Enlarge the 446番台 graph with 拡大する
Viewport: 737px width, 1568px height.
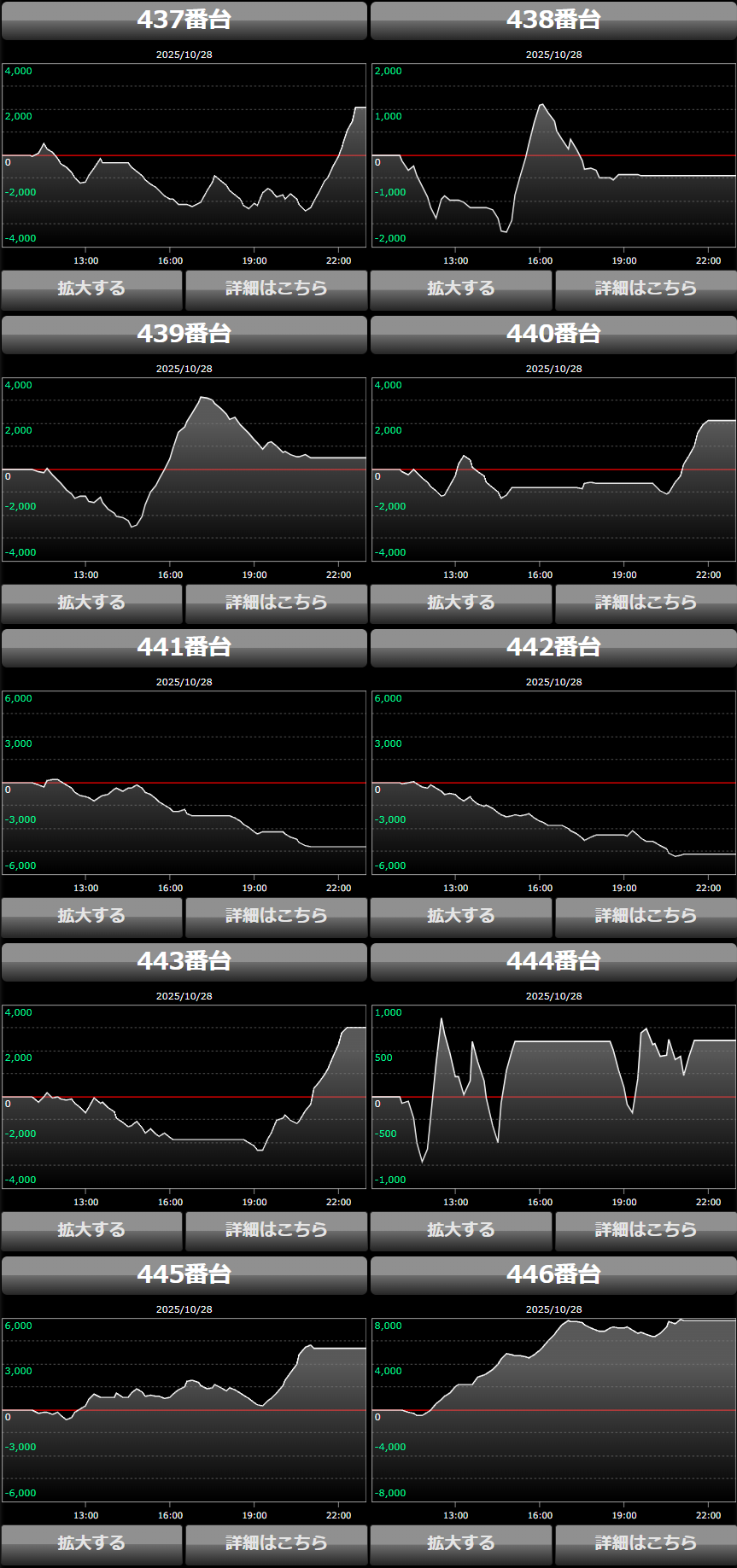pyautogui.click(x=461, y=1544)
